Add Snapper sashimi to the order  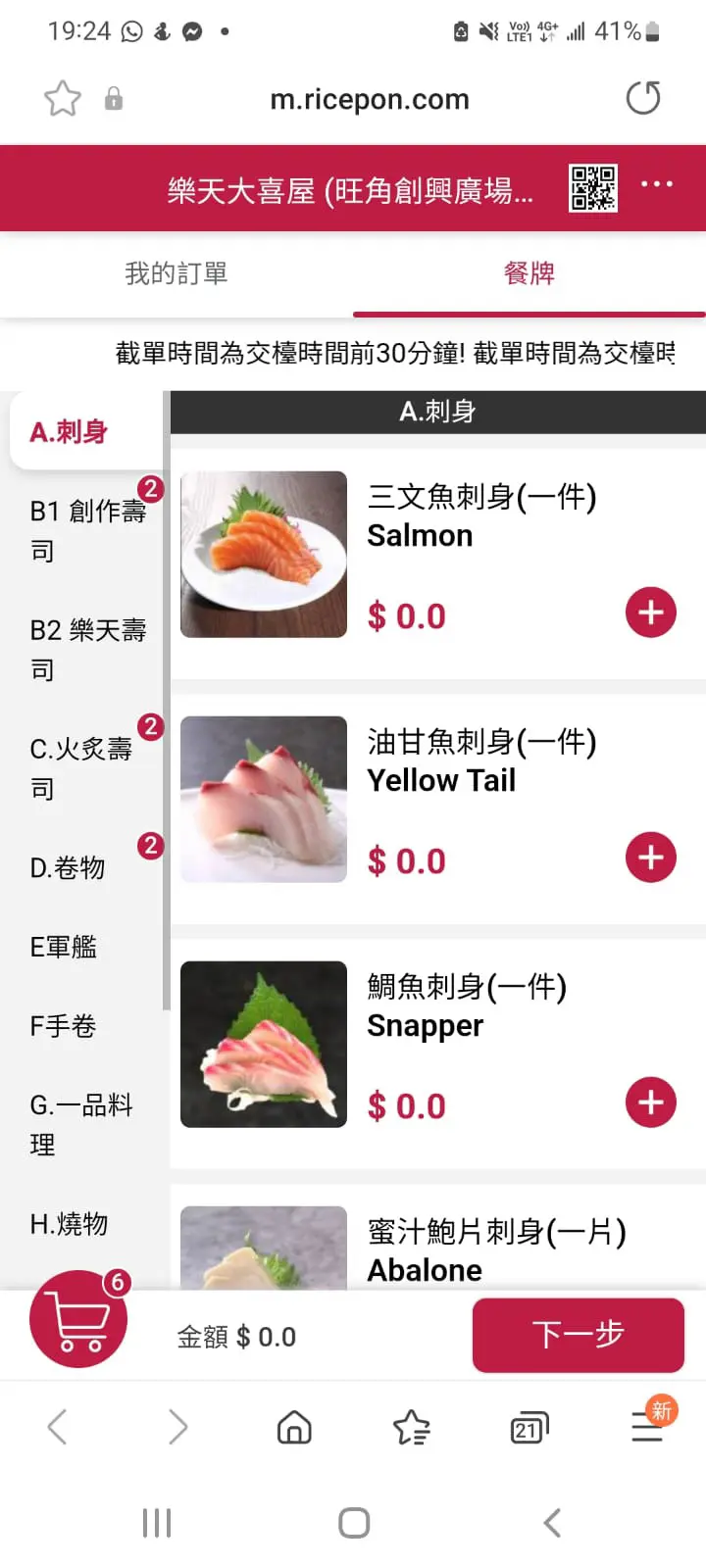coord(651,1103)
